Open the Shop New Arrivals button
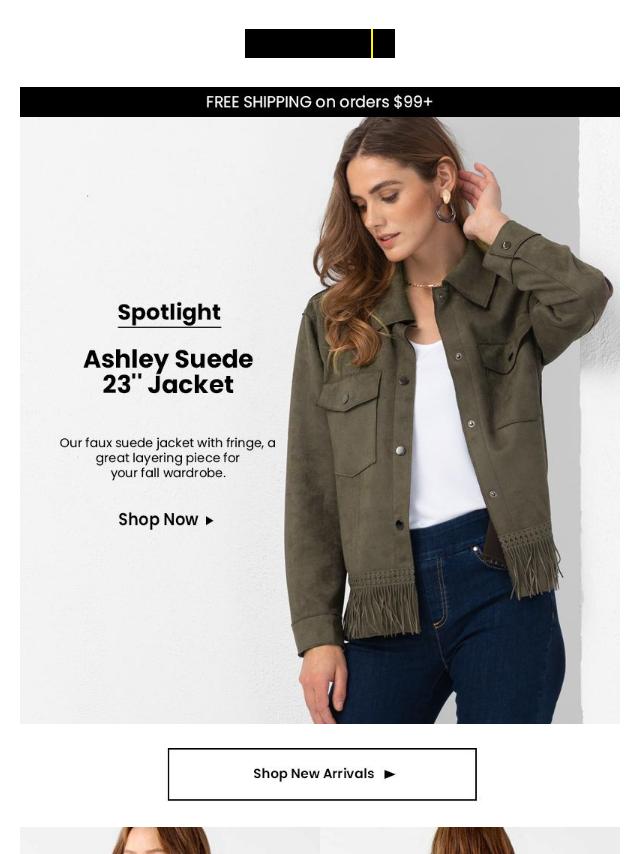This screenshot has width=640, height=854. tap(322, 774)
